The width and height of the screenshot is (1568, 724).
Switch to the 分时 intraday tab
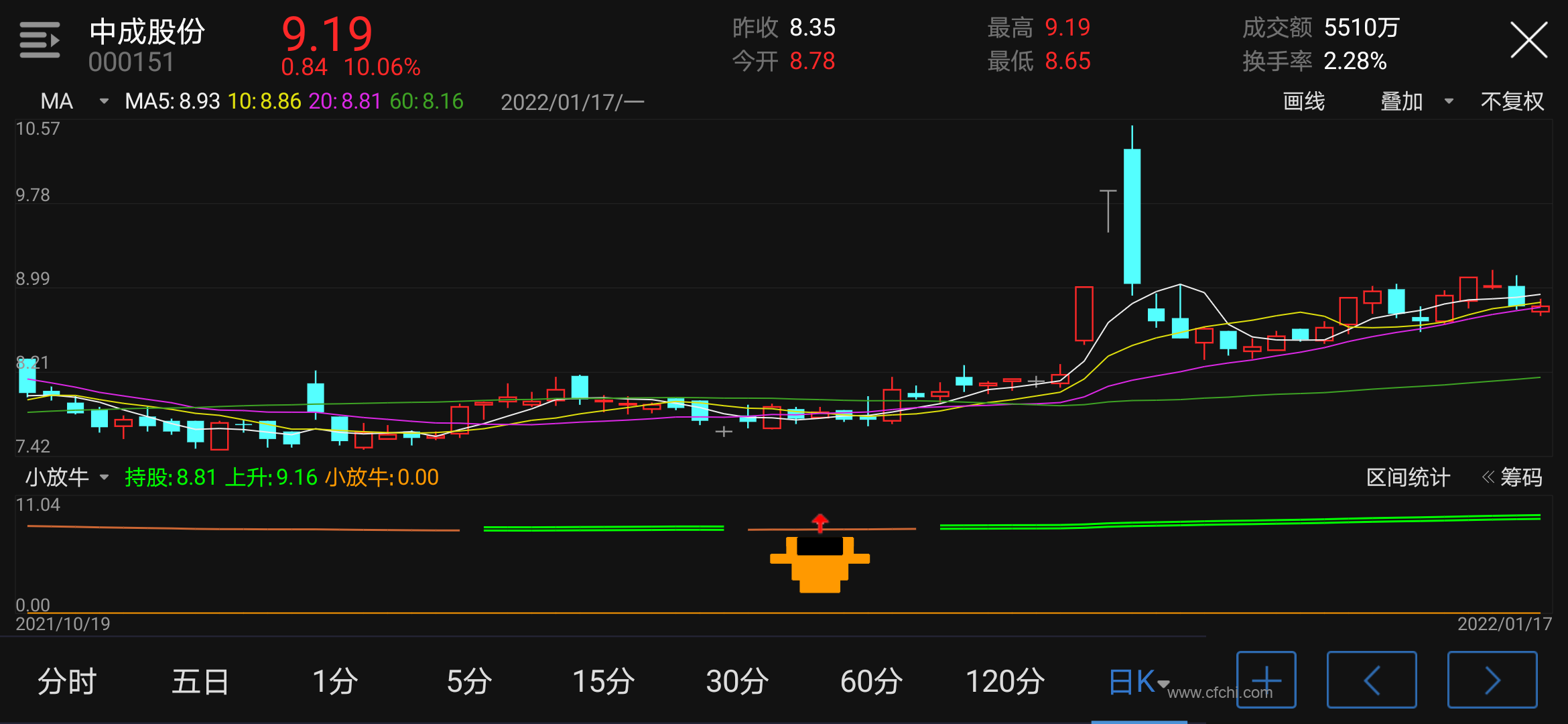pyautogui.click(x=67, y=681)
